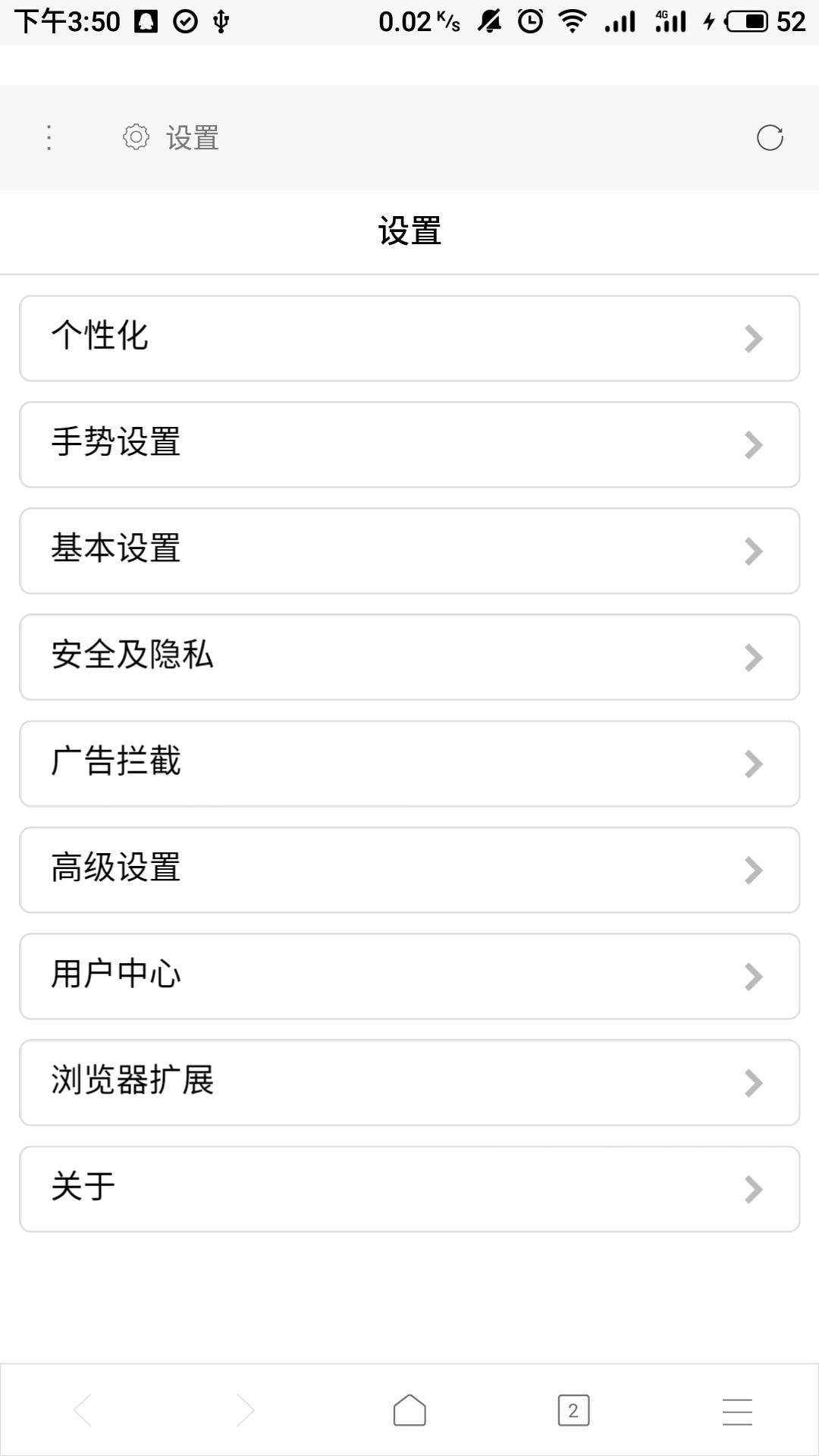Expand the 个性化 settings section
The width and height of the screenshot is (819, 1456).
[x=409, y=338]
